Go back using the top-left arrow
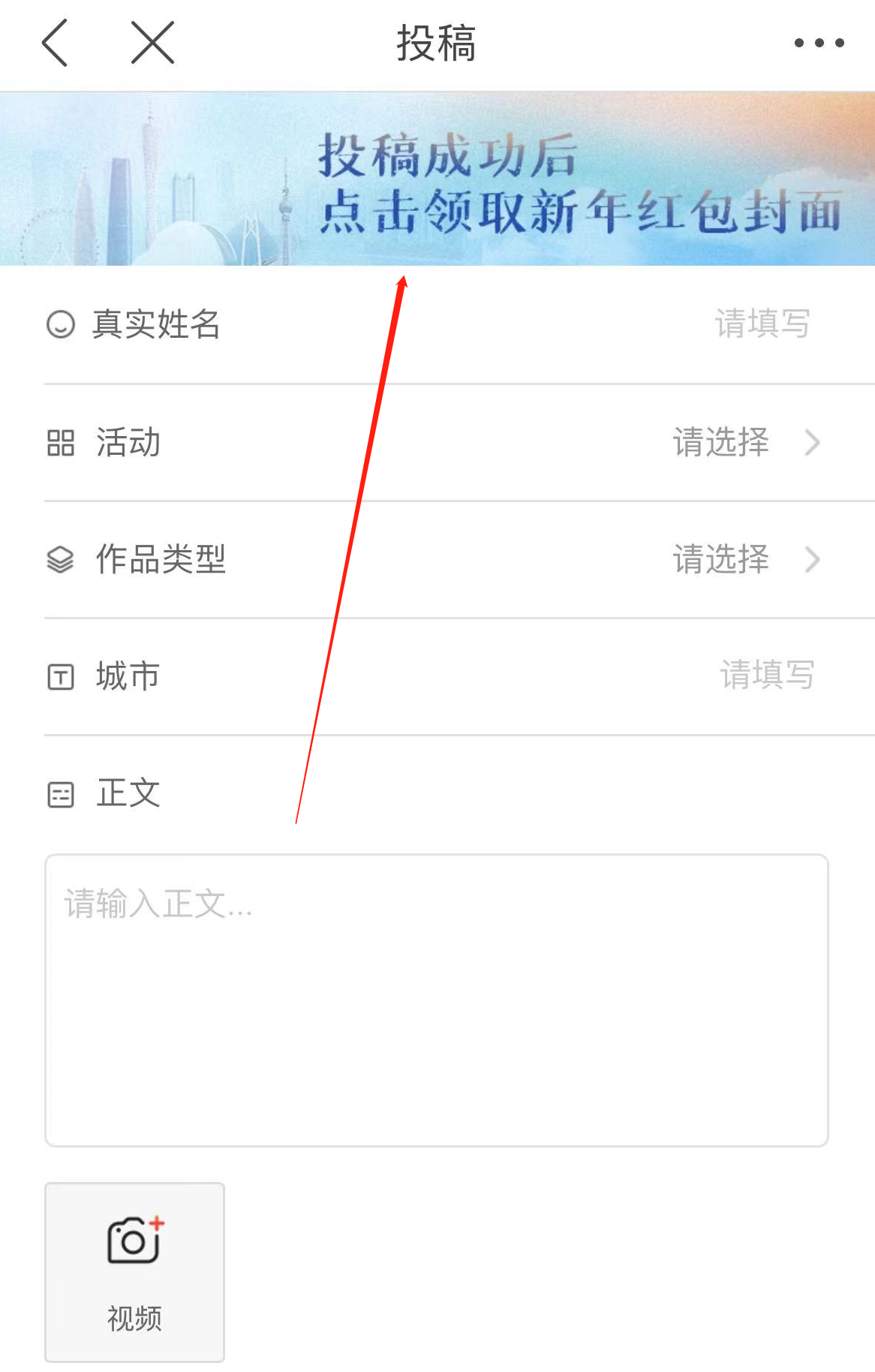The image size is (875, 1372). click(x=55, y=43)
